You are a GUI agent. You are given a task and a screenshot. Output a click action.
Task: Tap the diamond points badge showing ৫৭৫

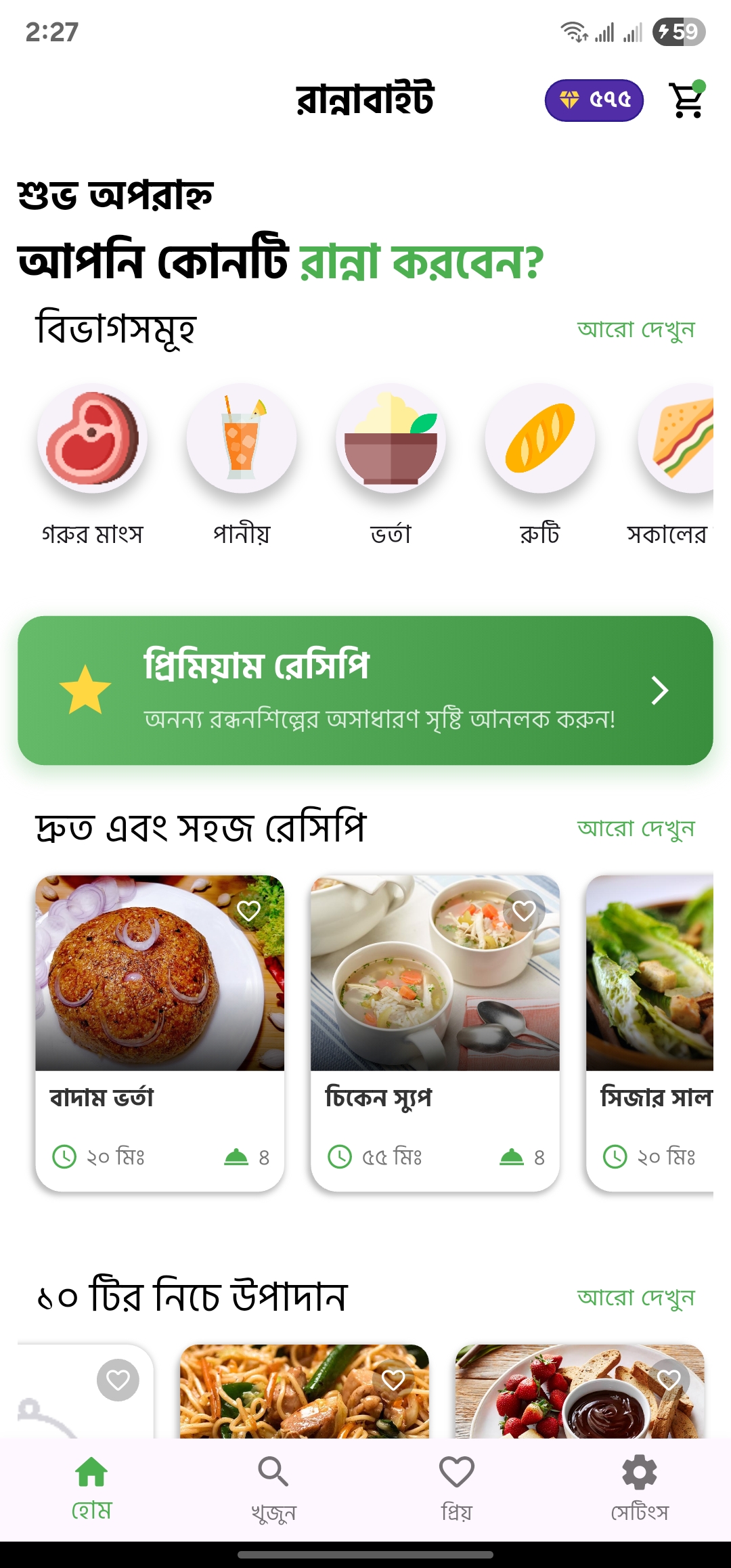point(594,100)
